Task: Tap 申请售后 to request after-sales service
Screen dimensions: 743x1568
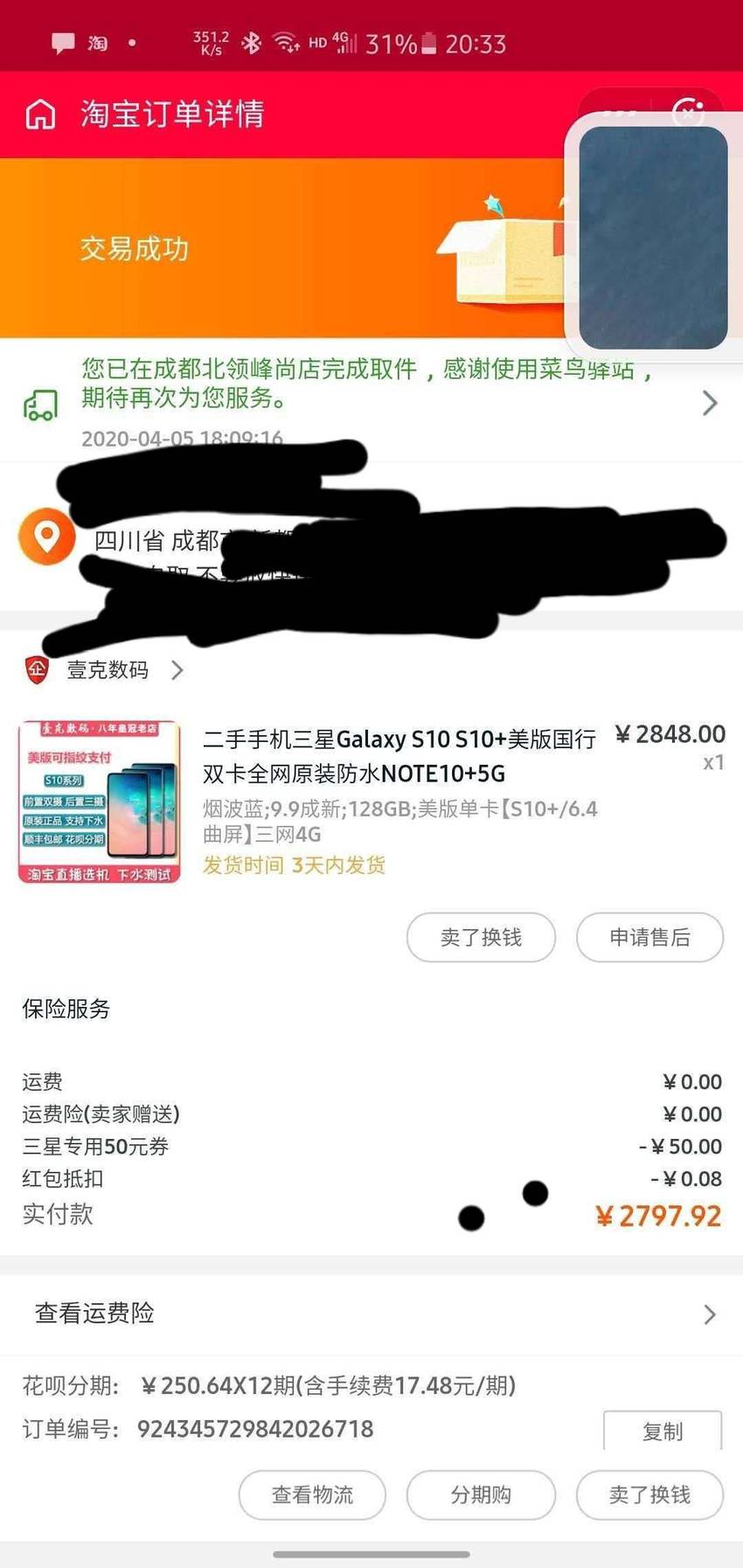Action: tap(649, 937)
